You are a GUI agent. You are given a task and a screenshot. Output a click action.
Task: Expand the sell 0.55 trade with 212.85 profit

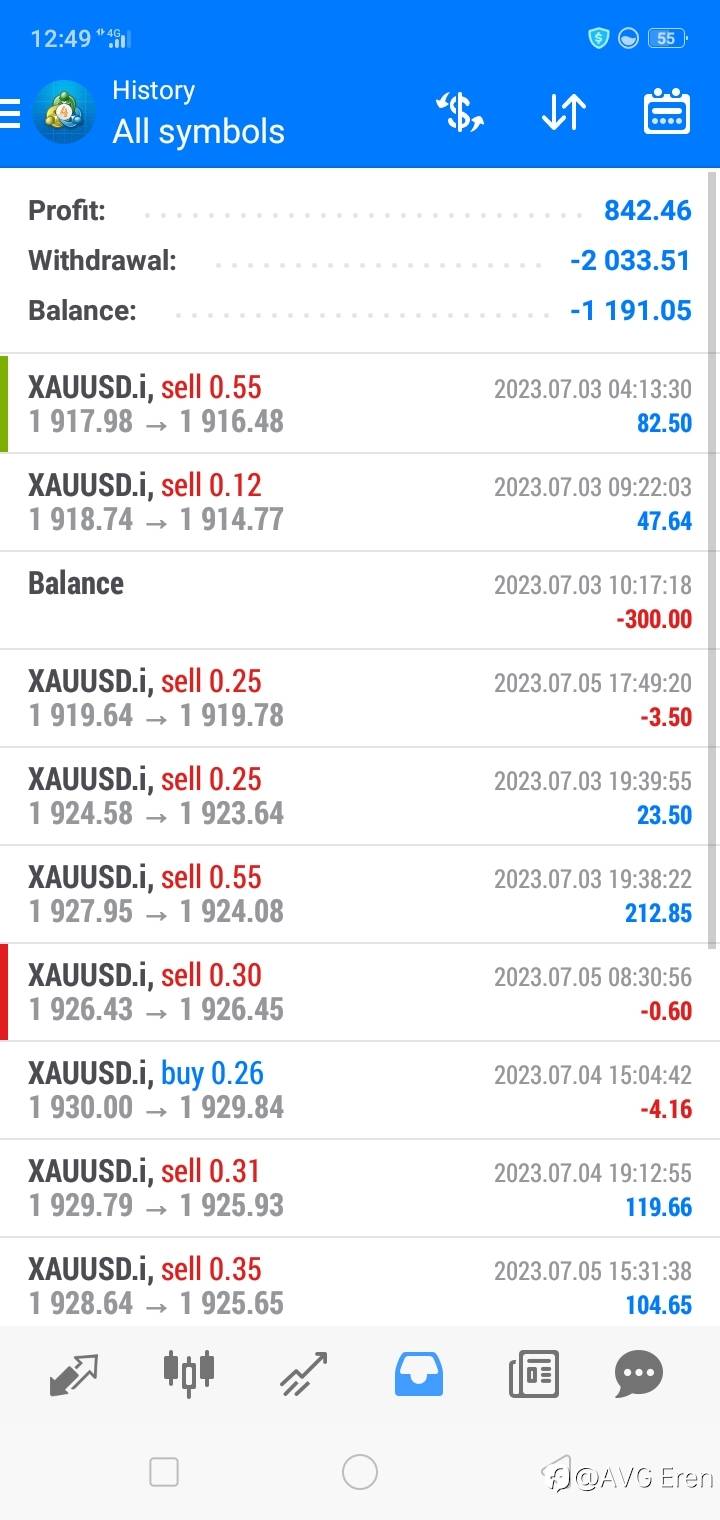coord(360,894)
